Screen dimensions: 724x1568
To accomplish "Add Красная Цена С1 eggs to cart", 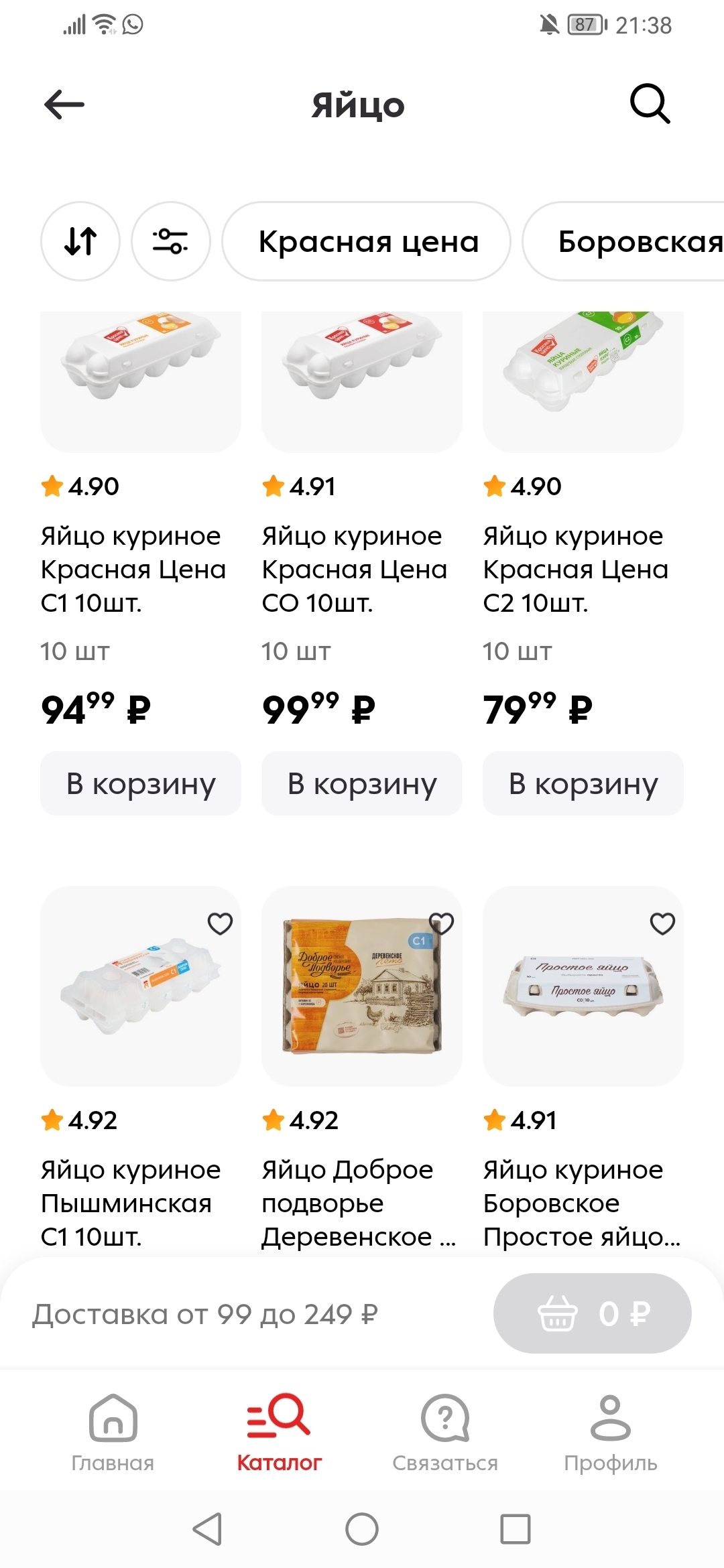I will pyautogui.click(x=141, y=783).
